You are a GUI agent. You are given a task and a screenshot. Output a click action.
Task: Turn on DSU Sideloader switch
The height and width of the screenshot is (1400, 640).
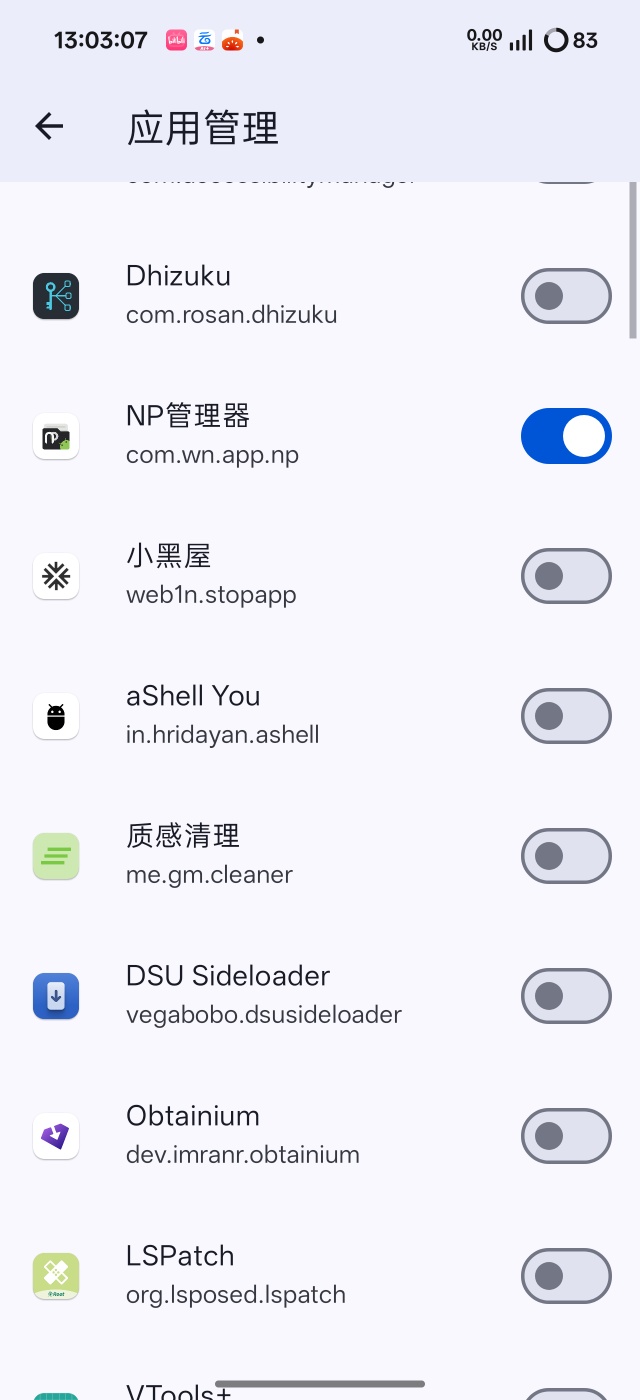(566, 996)
